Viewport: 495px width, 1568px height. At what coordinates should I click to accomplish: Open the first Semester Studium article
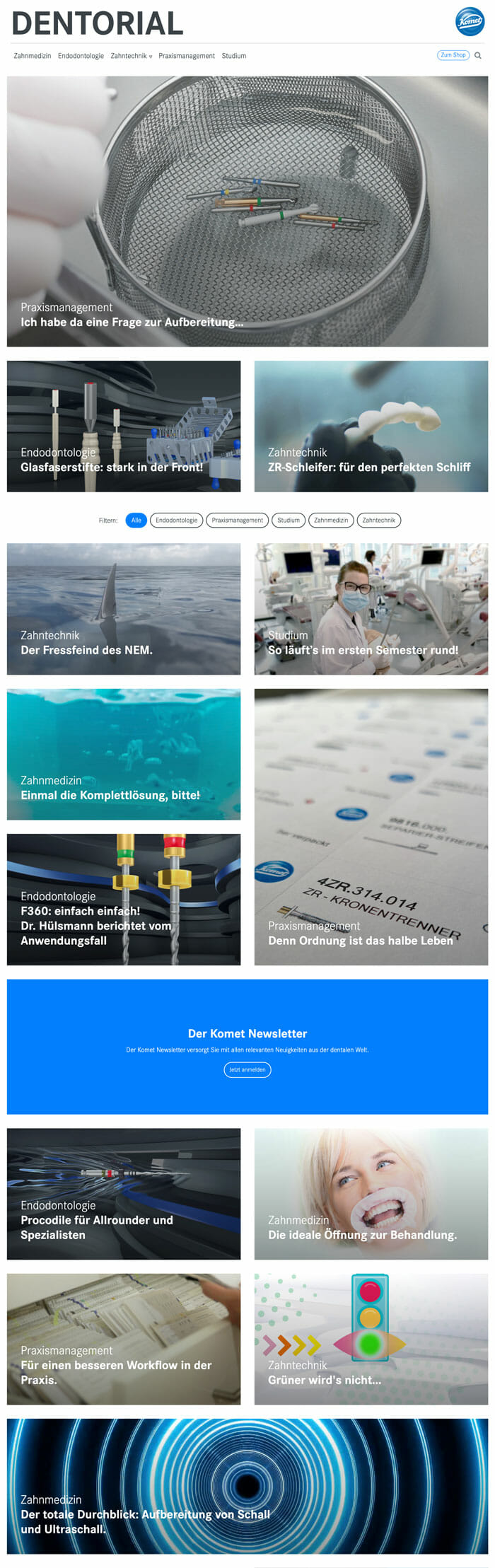click(x=371, y=609)
